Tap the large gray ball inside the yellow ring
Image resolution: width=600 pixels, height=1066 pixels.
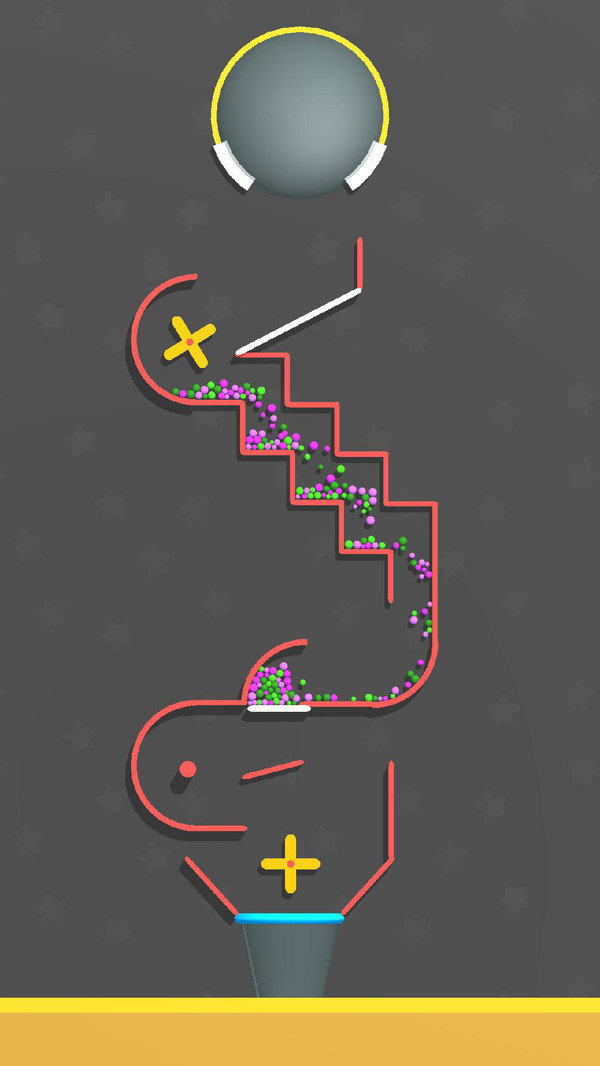coord(300,112)
